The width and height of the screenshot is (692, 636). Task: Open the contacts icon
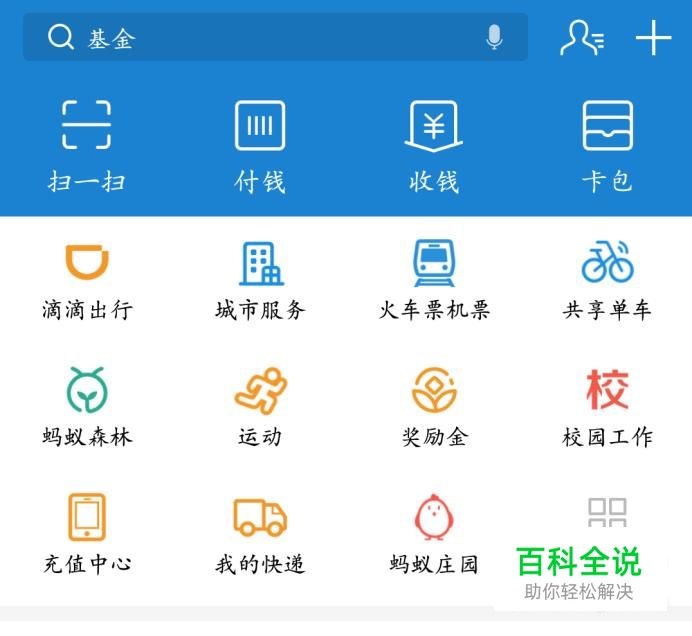tap(581, 38)
